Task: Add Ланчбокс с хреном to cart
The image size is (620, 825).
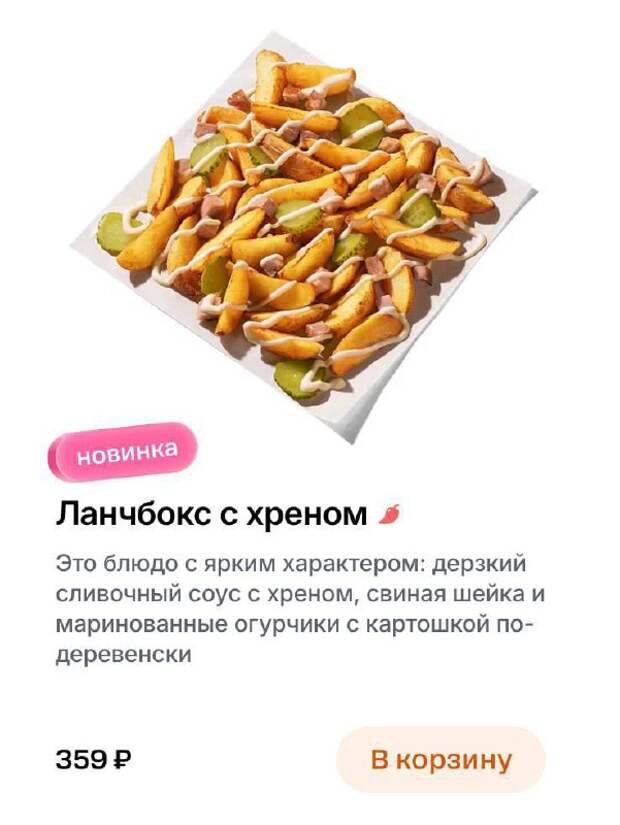Action: click(440, 759)
